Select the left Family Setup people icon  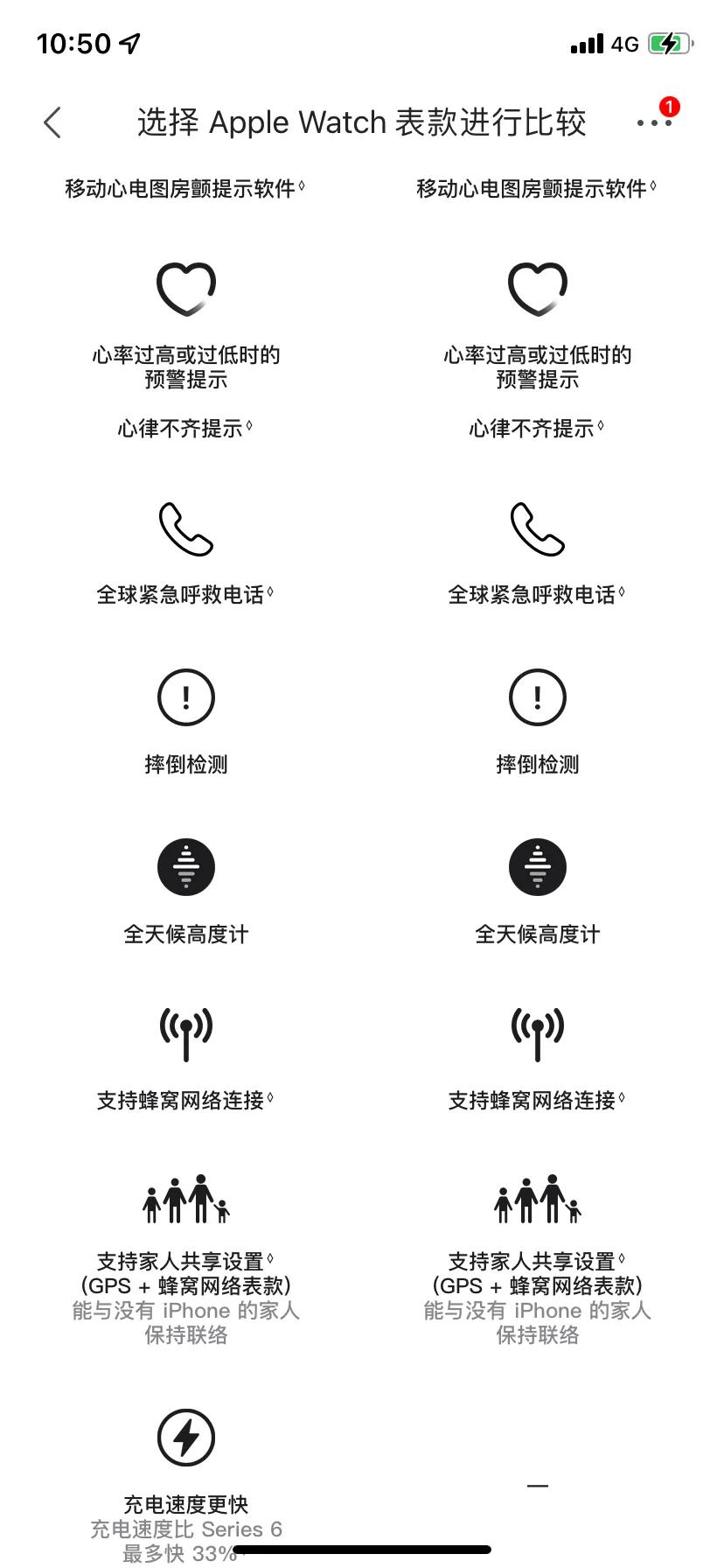(185, 1199)
